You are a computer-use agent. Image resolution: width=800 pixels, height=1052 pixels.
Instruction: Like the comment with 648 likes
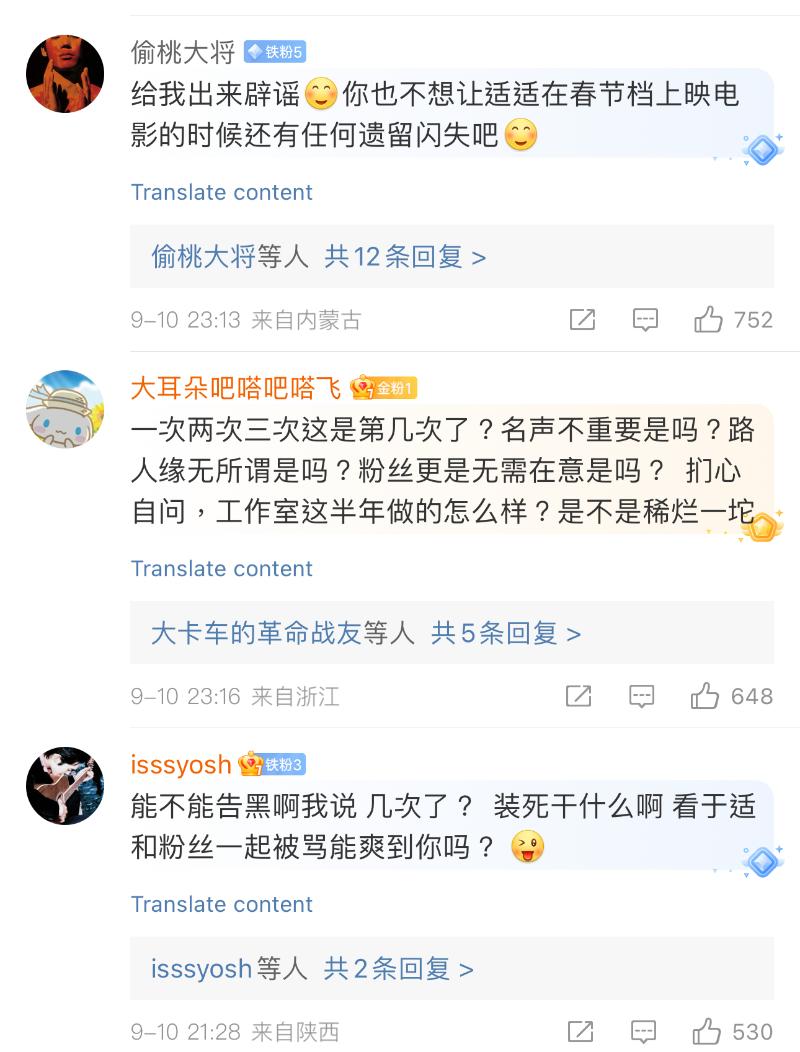coord(706,696)
